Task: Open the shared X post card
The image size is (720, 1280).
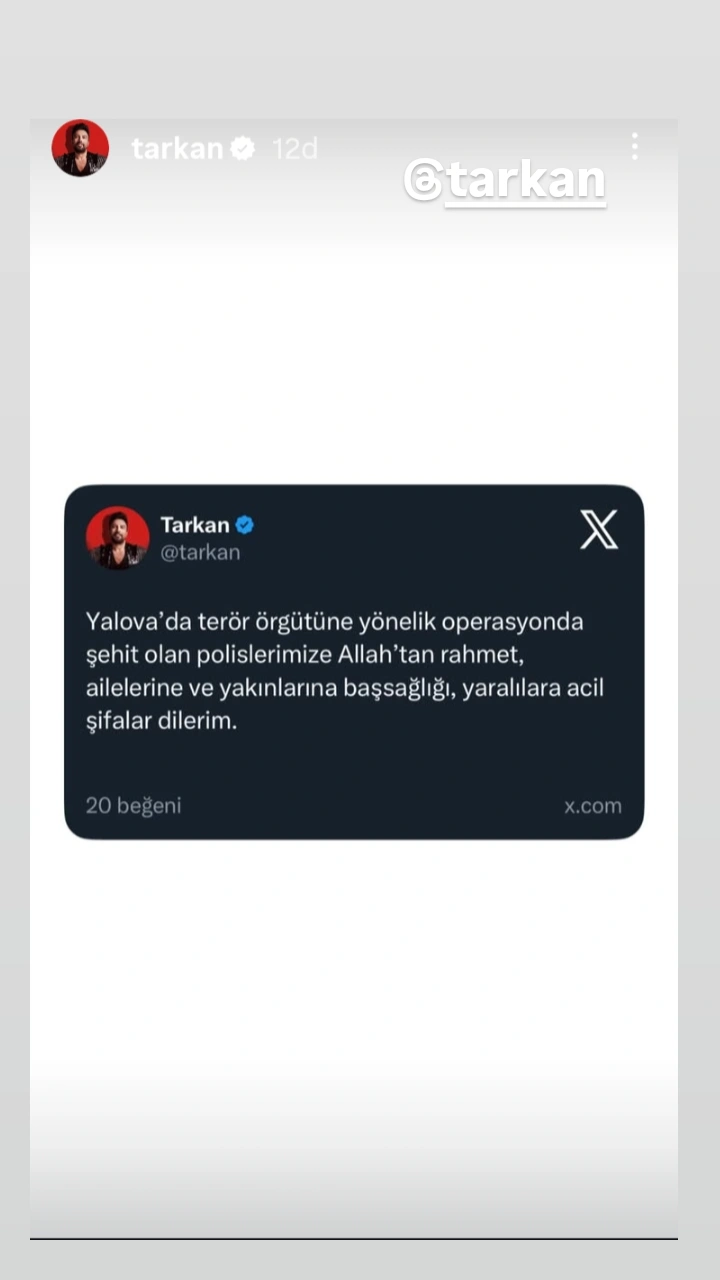Action: point(354,661)
